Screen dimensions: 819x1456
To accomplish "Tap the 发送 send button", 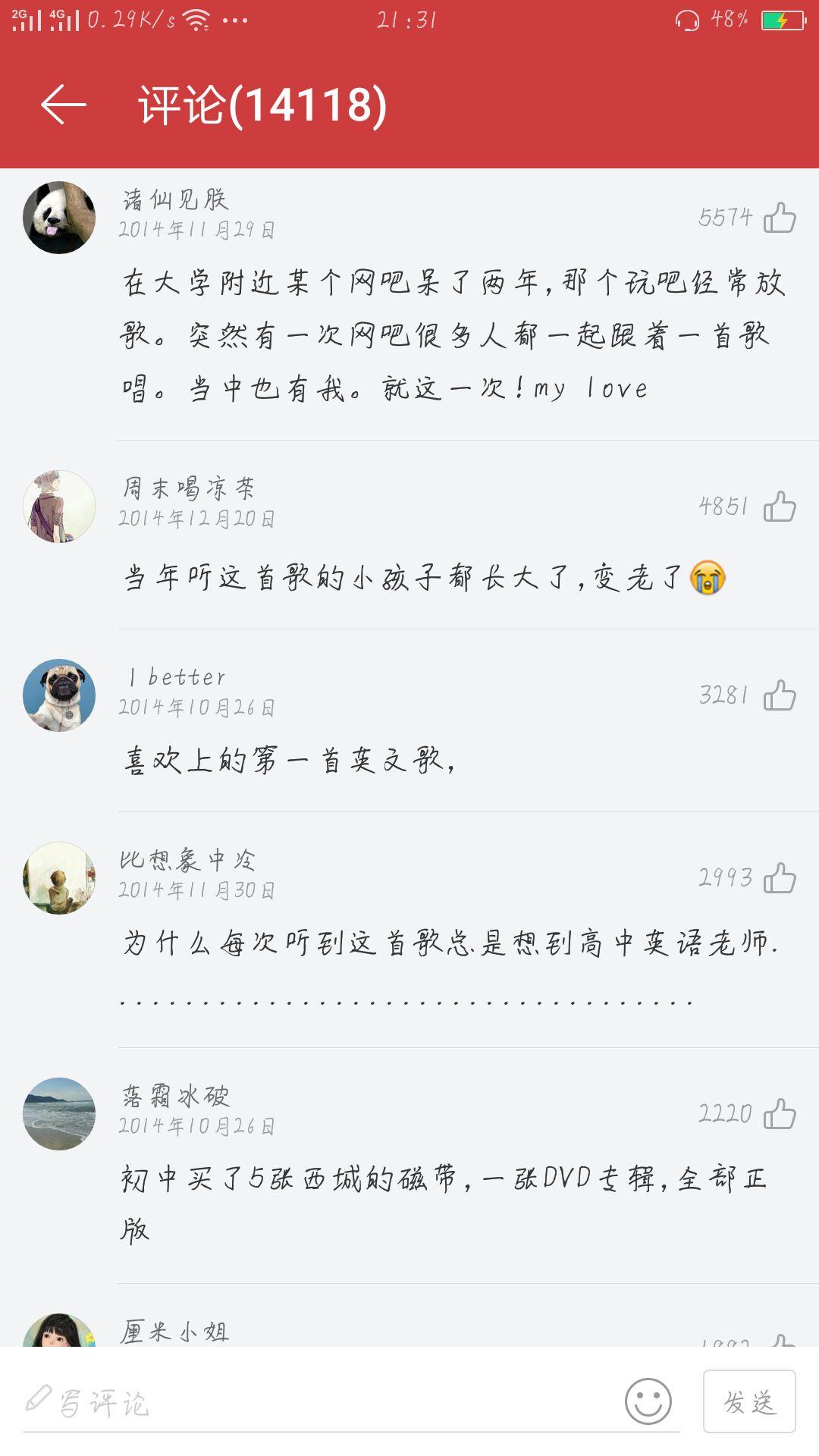I will [751, 1399].
